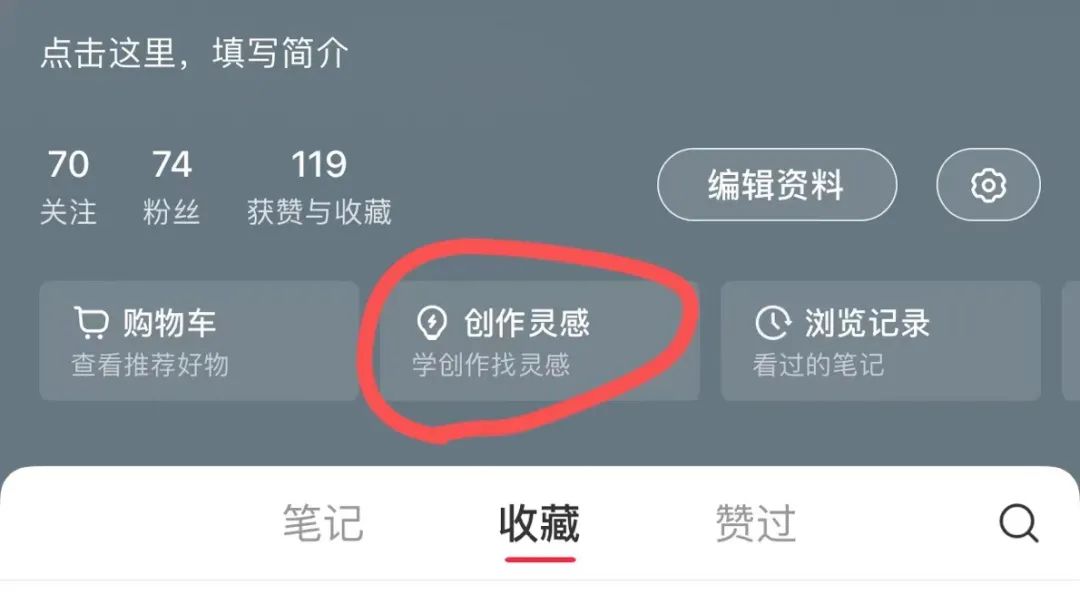Open the 关注 following list

tap(68, 187)
